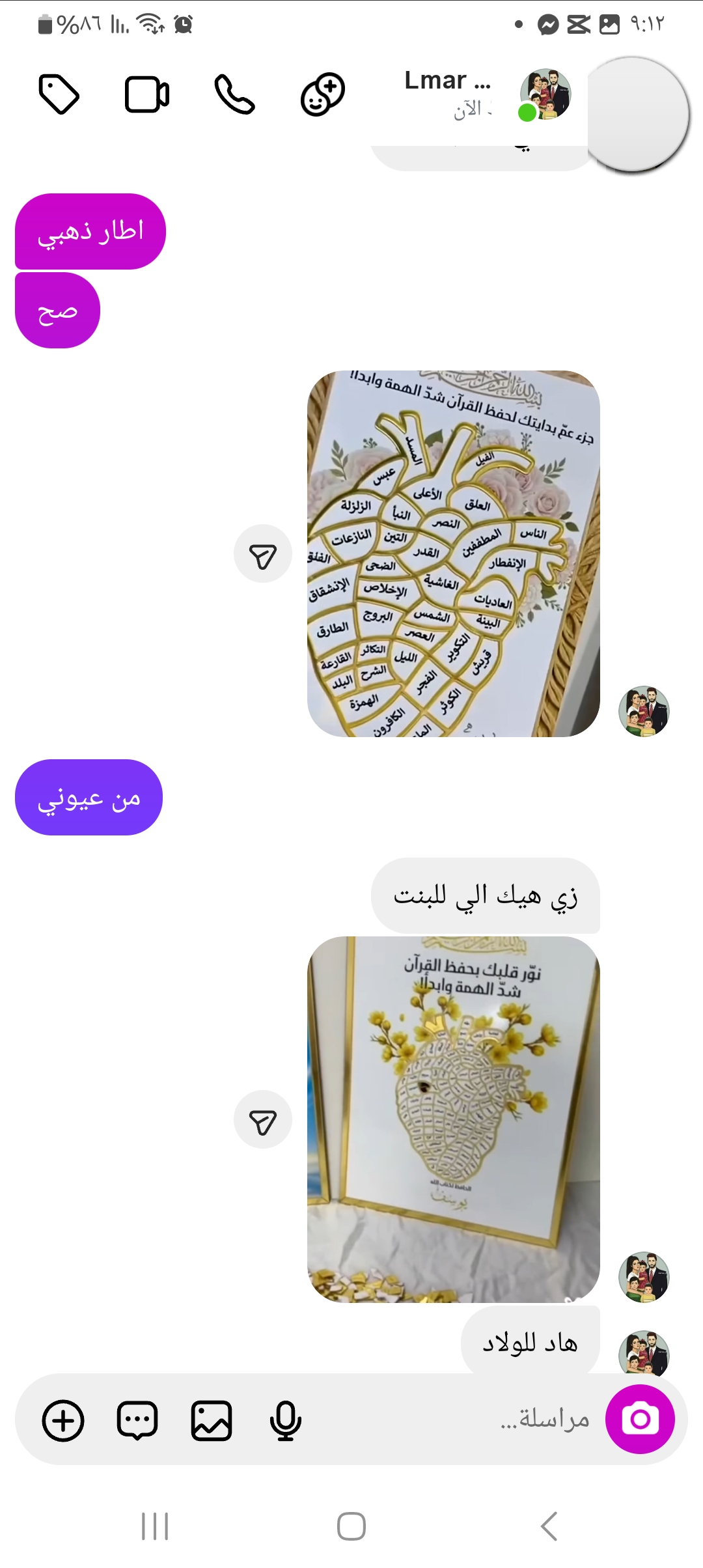Record a voice message with microphone

285,1420
